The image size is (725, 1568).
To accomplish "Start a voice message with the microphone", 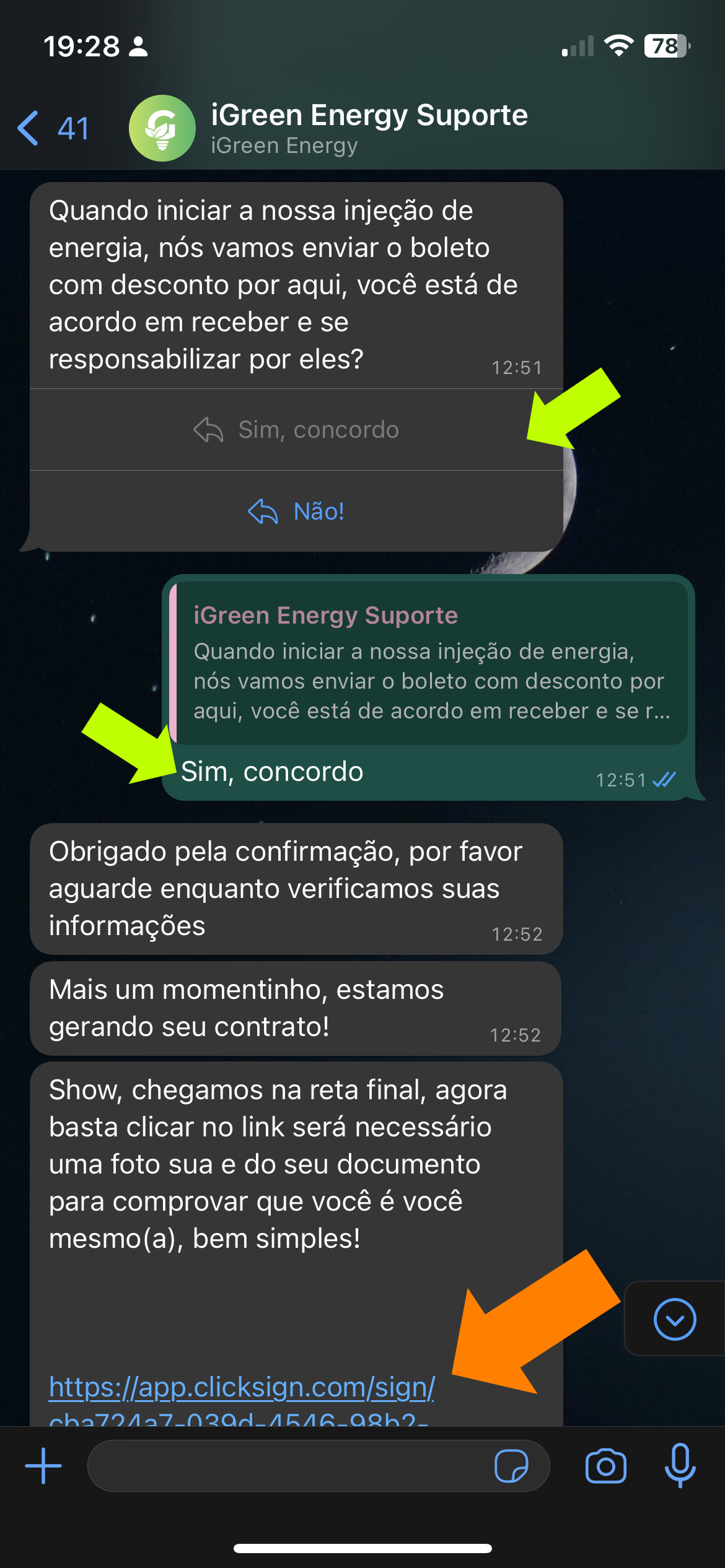I will tap(680, 1466).
